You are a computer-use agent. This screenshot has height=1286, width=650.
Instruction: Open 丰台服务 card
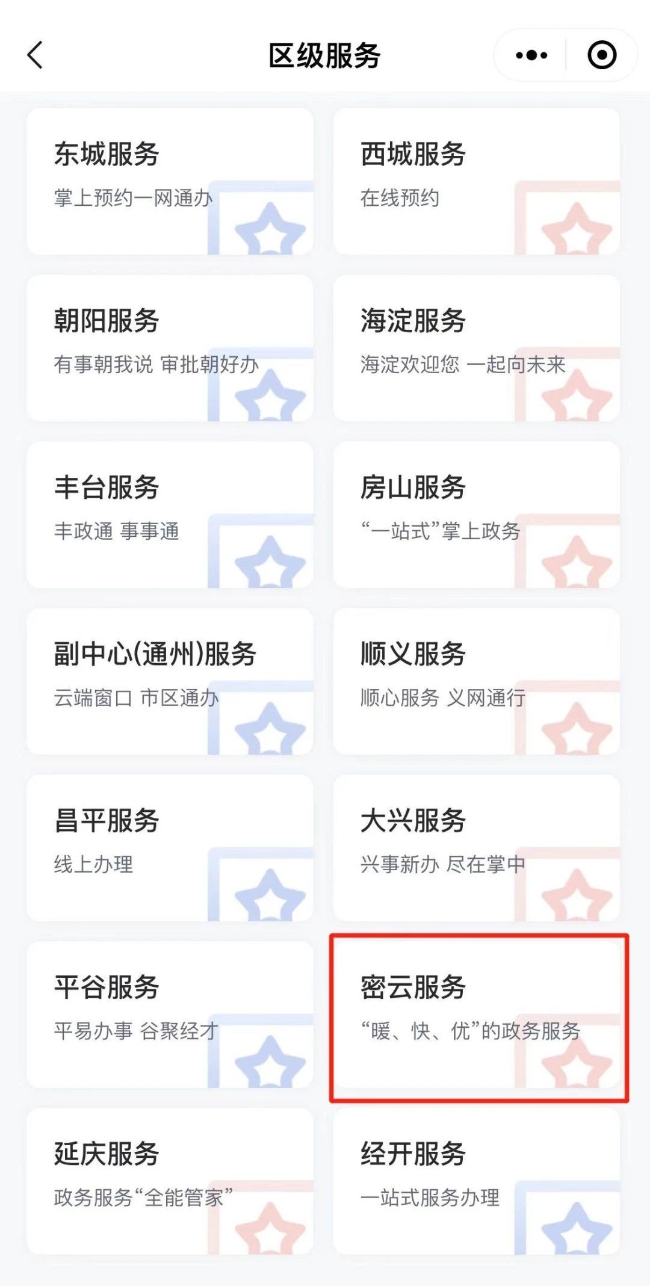point(169,514)
